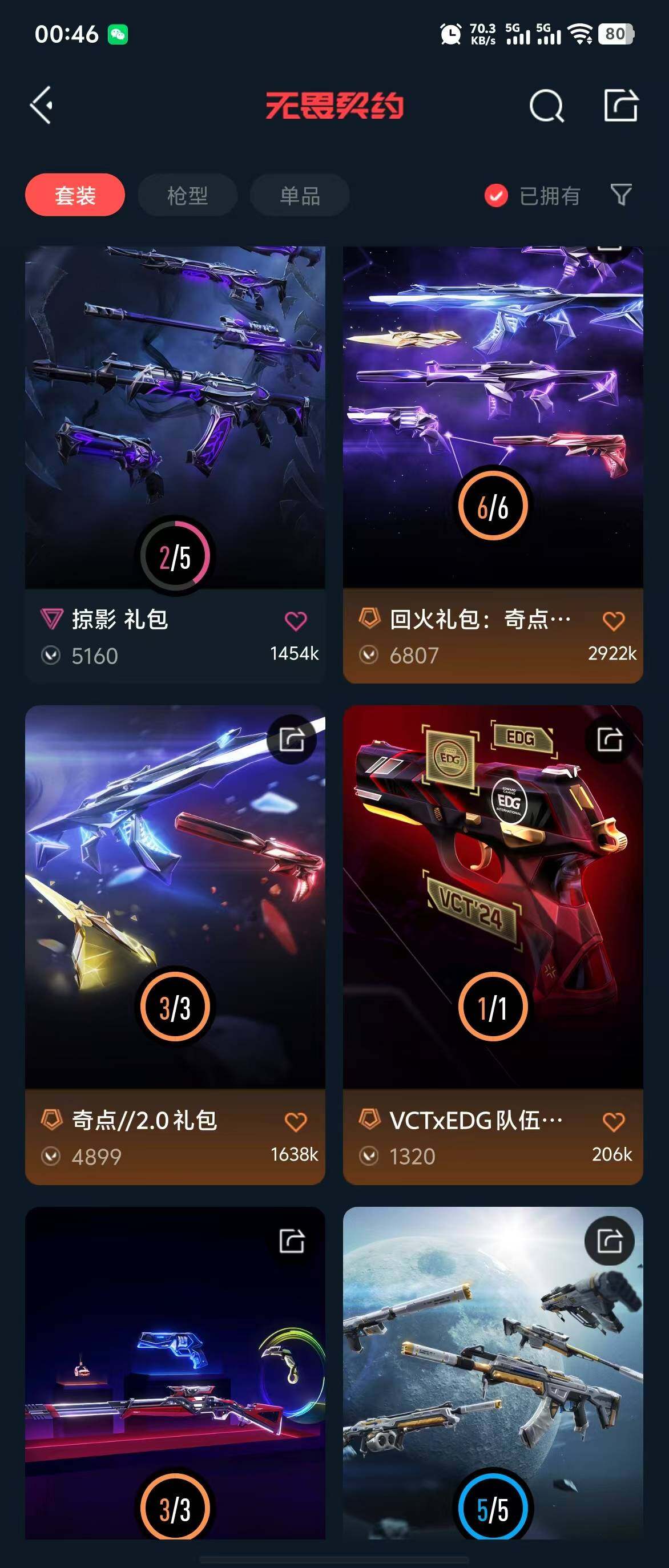Share the VCTxEDG 队伍 bundle
The width and height of the screenshot is (669, 1568).
[x=609, y=739]
